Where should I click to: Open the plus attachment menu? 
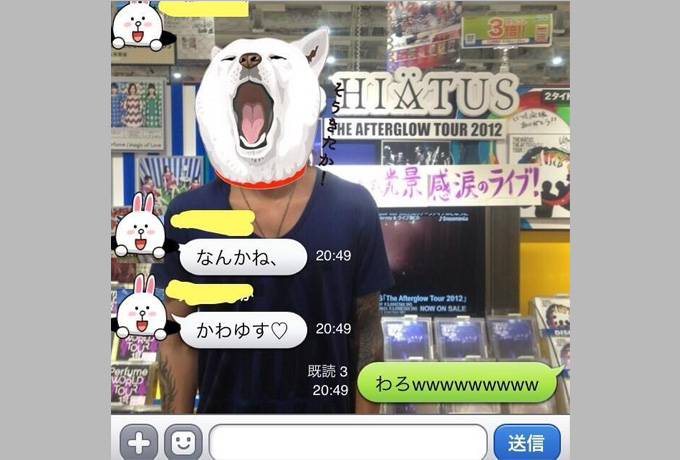(x=138, y=442)
